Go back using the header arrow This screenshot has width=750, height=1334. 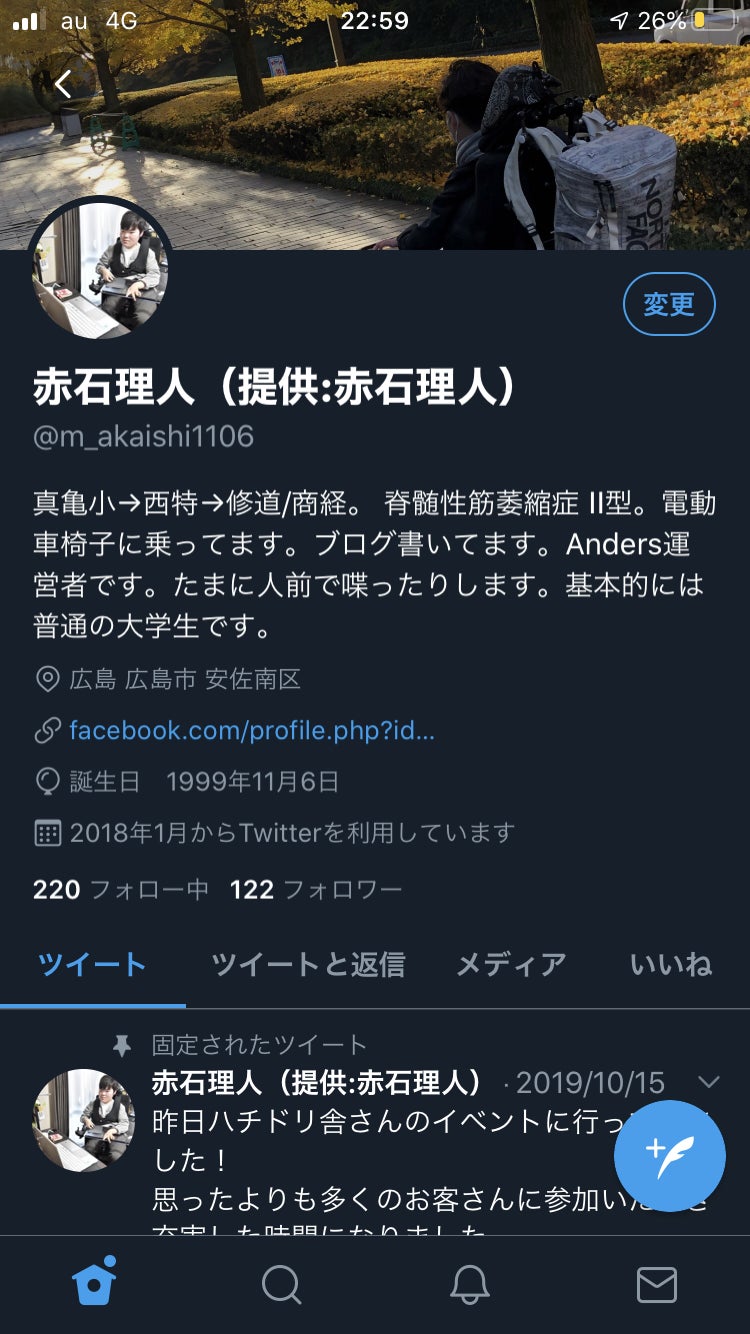click(63, 84)
